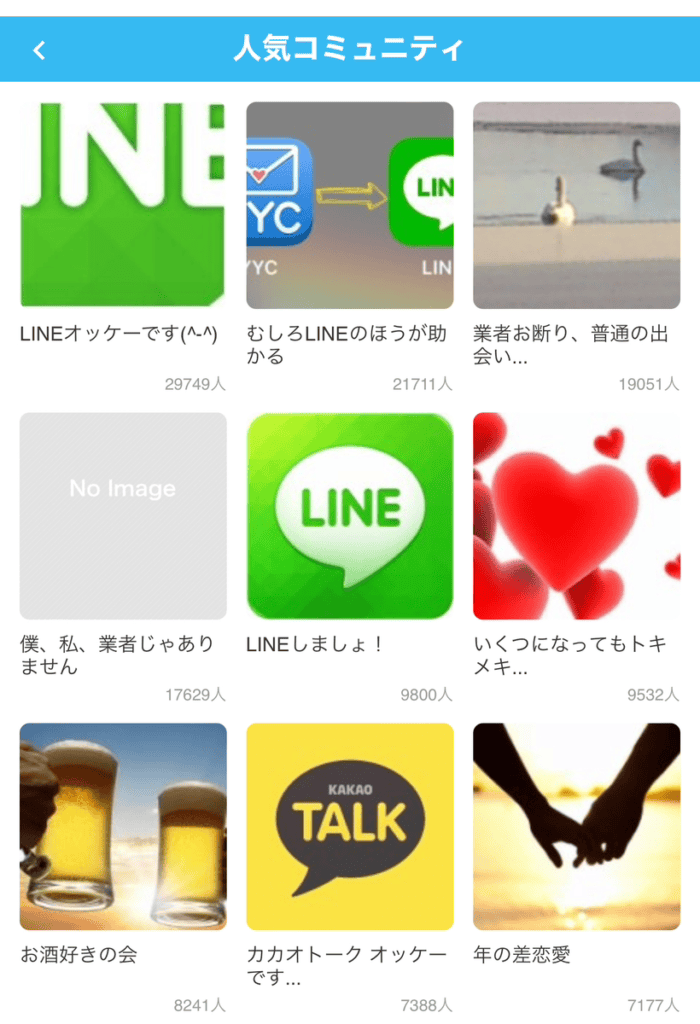Go back using the header arrow
This screenshot has height=1024, width=700.
pos(39,49)
